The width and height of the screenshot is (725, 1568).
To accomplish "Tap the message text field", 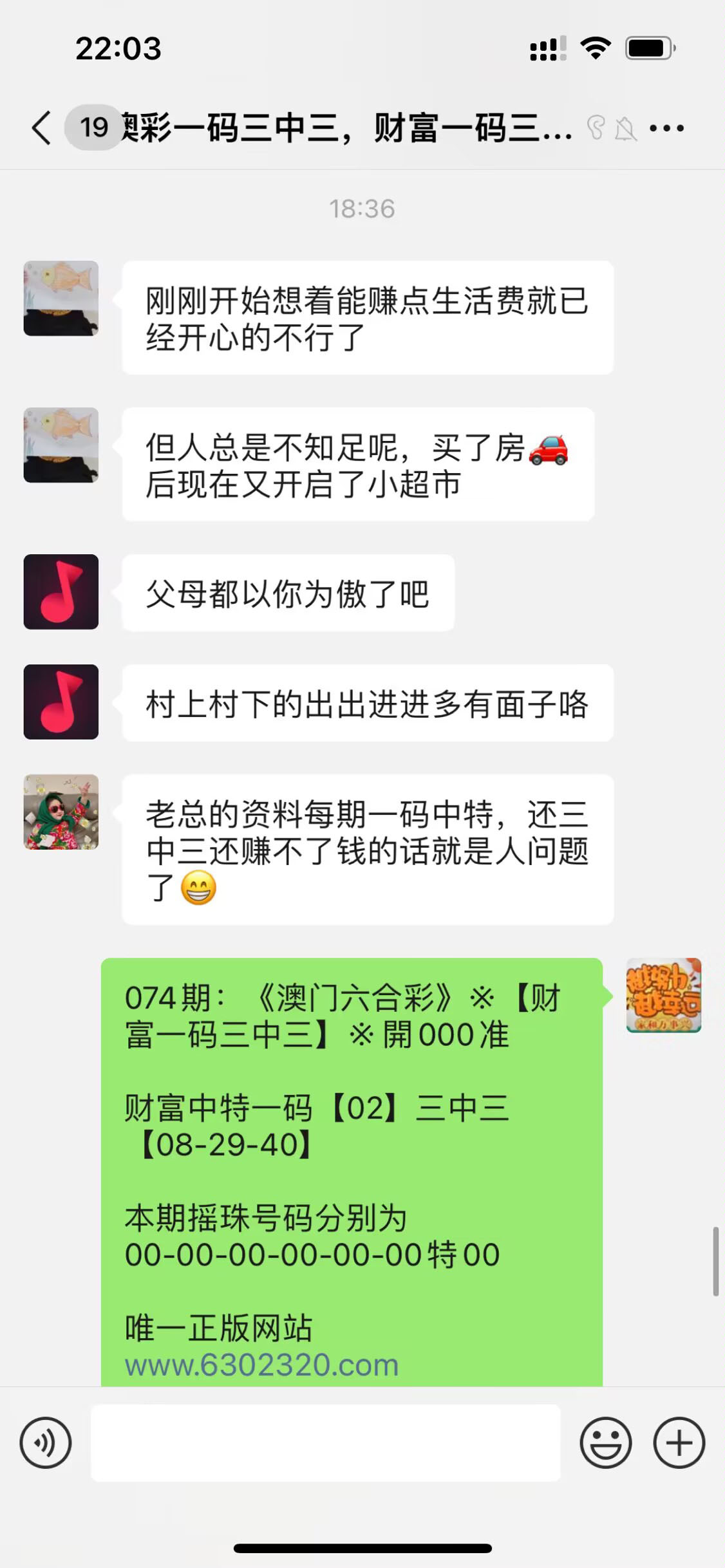I will point(325,1442).
